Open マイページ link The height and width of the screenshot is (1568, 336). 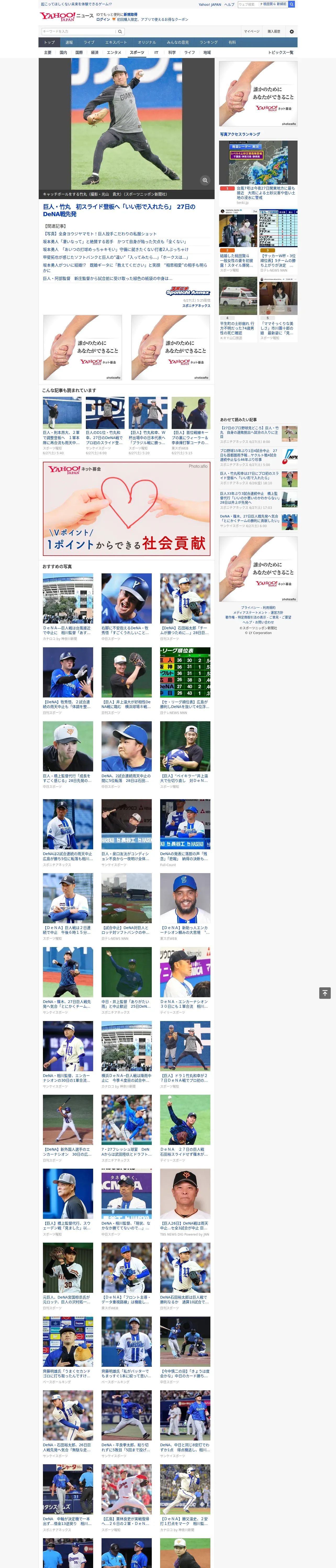(x=251, y=31)
